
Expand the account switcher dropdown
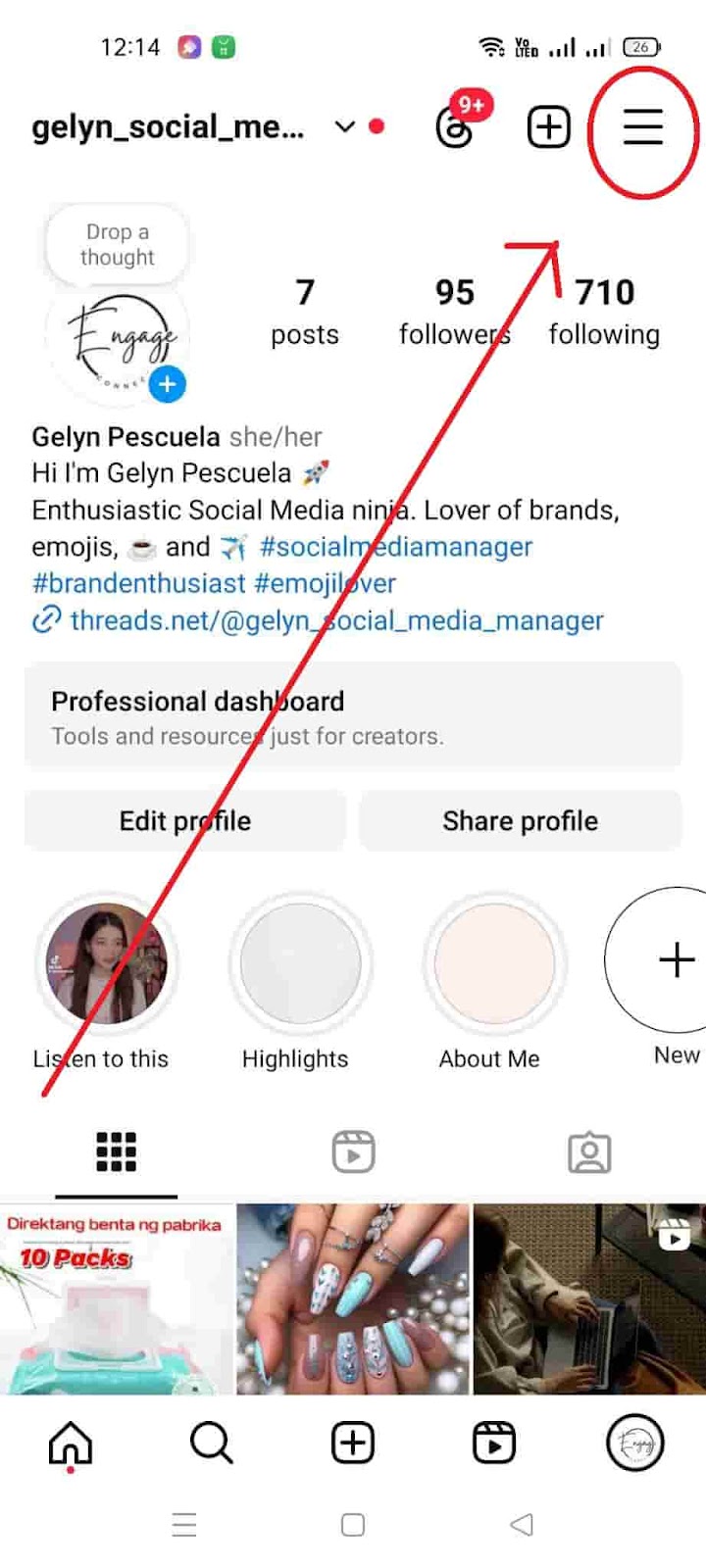click(344, 126)
